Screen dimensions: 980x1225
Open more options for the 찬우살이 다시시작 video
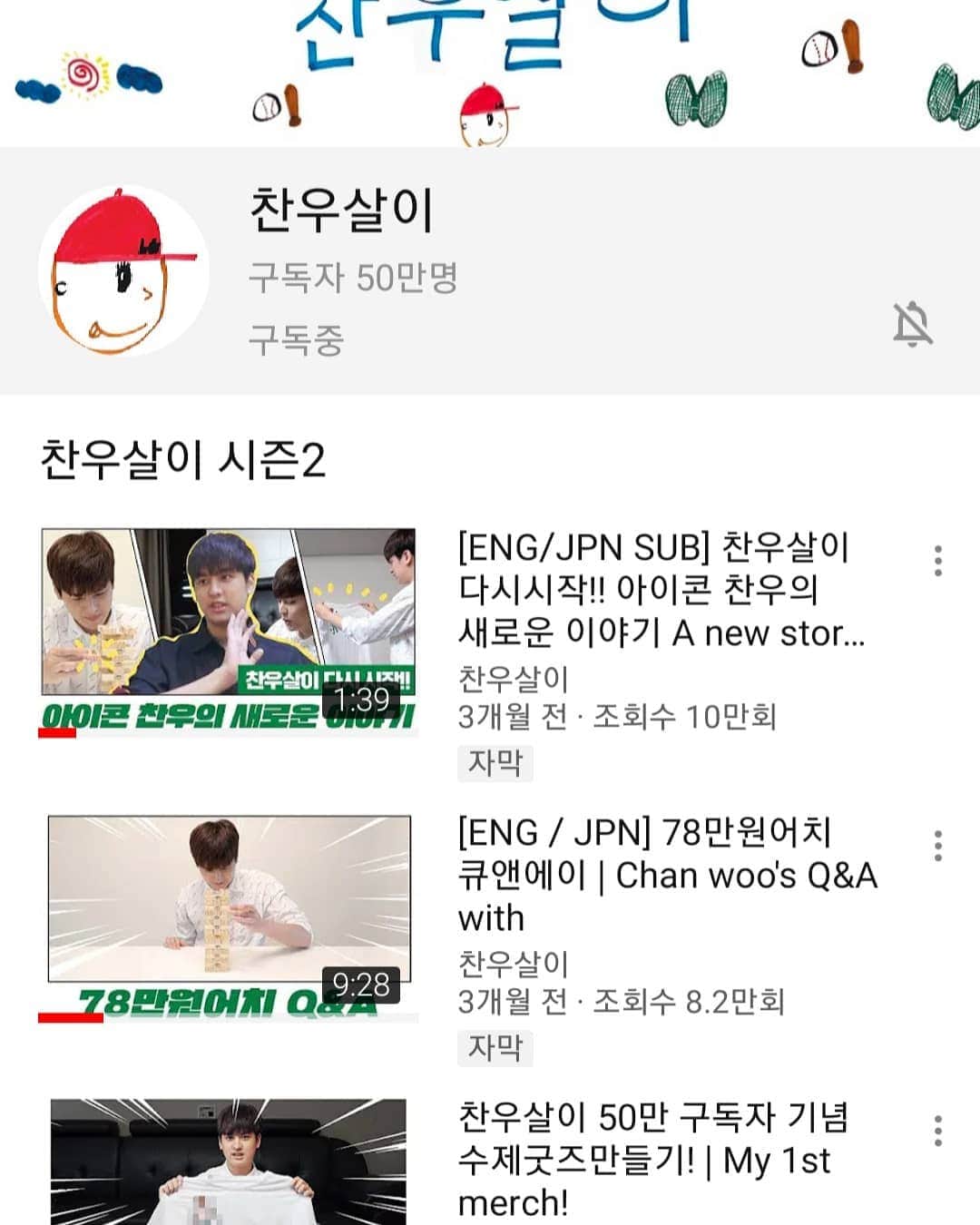[x=938, y=561]
